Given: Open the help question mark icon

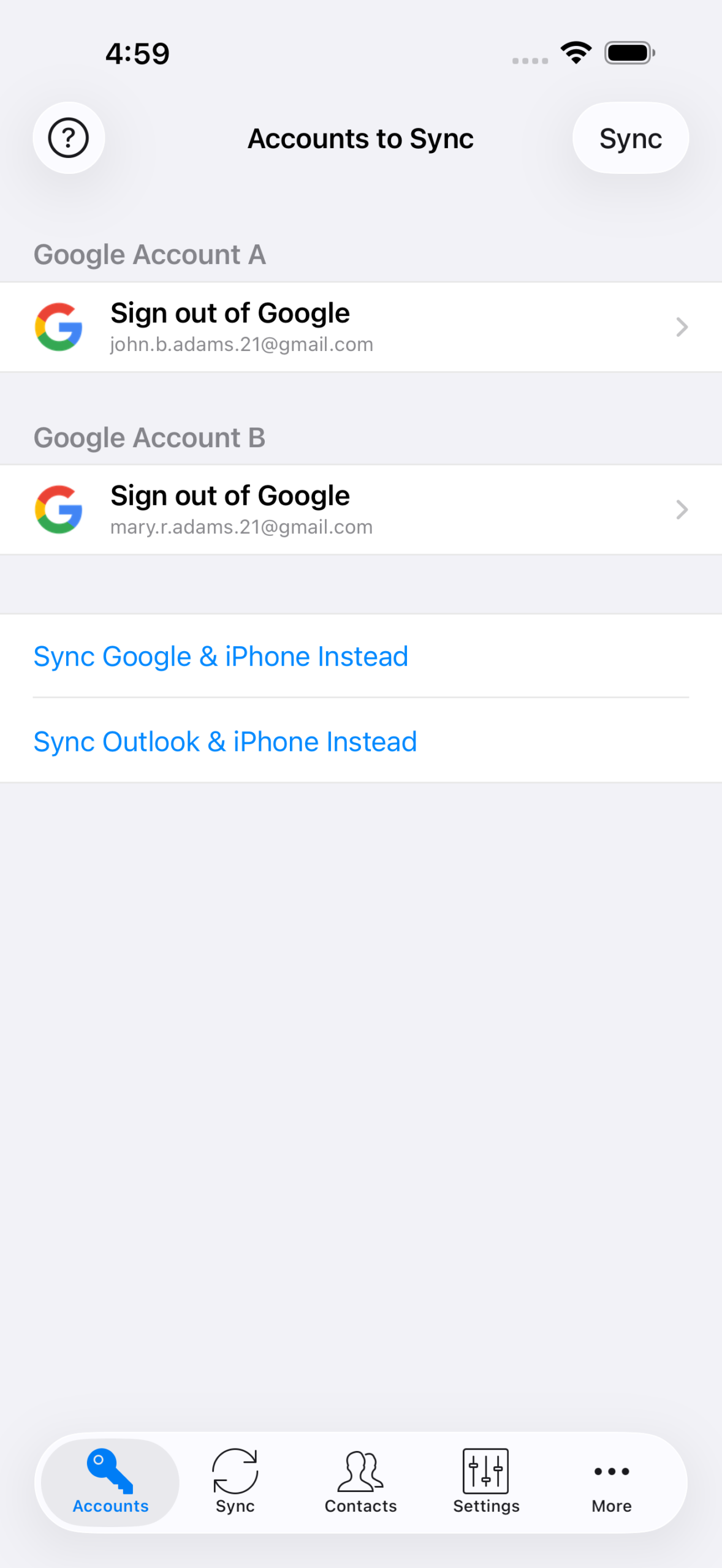Looking at the screenshot, I should (68, 138).
